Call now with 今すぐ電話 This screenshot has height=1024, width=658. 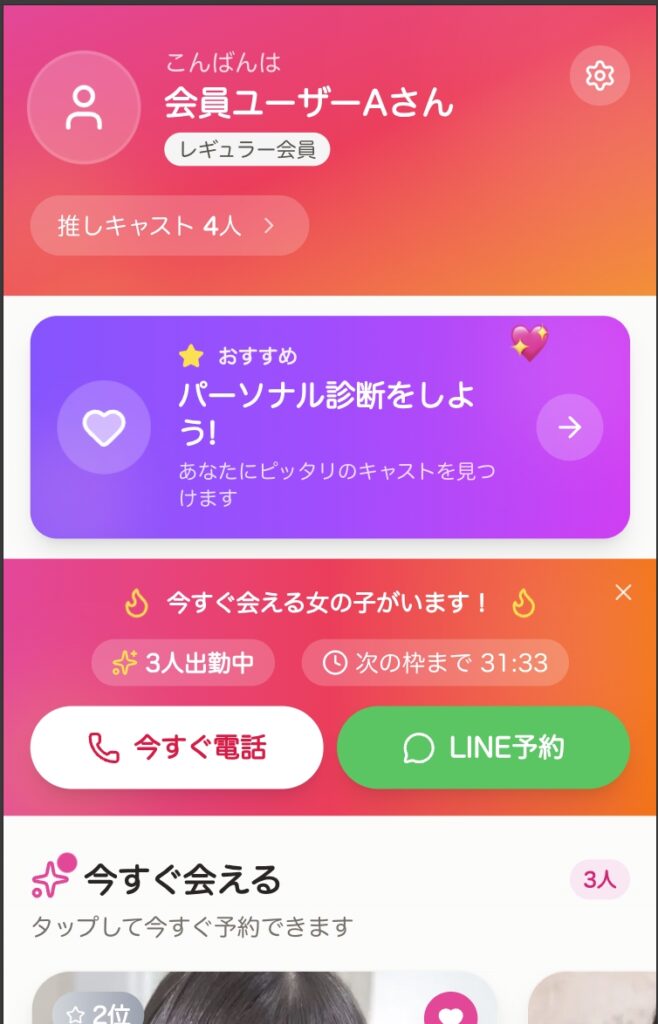[x=177, y=748]
